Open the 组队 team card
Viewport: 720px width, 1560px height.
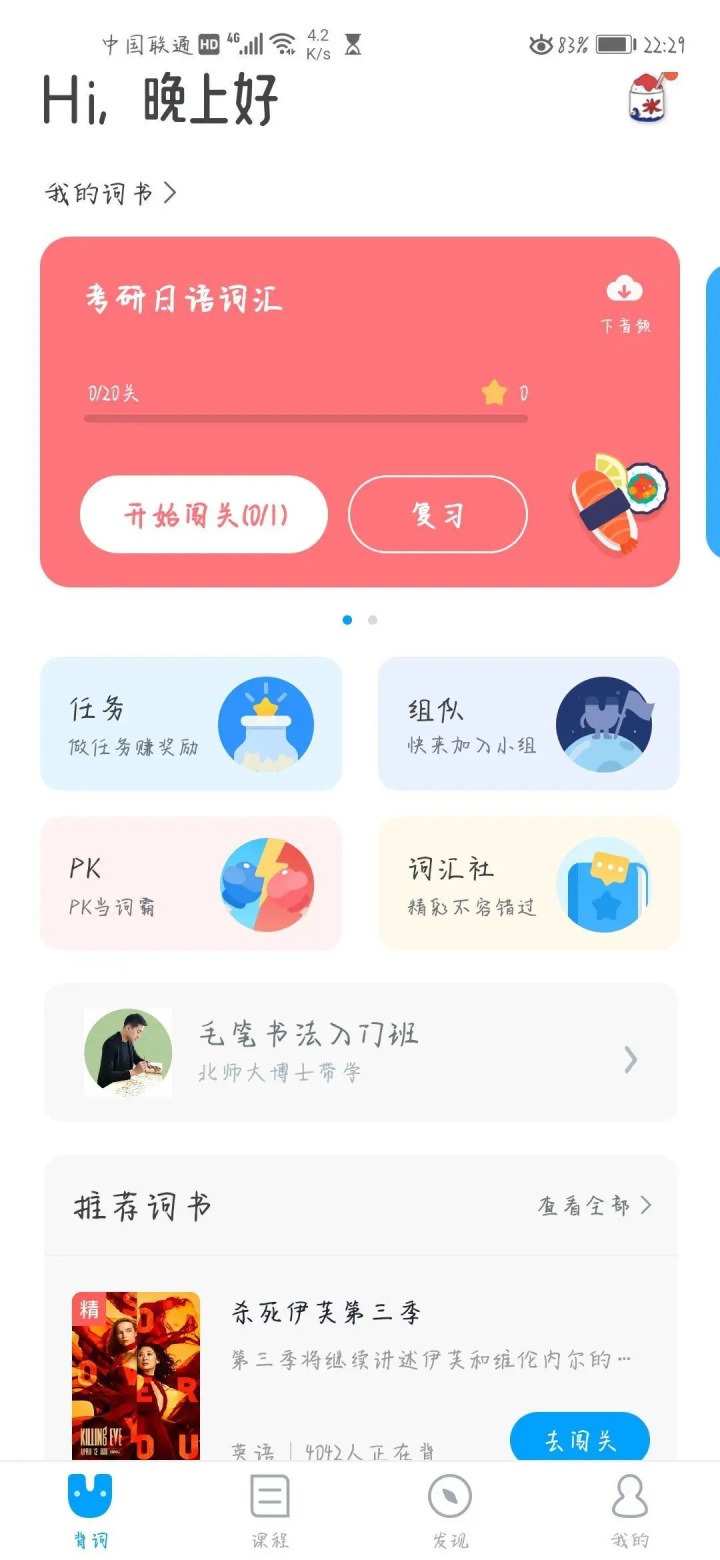tap(528, 723)
